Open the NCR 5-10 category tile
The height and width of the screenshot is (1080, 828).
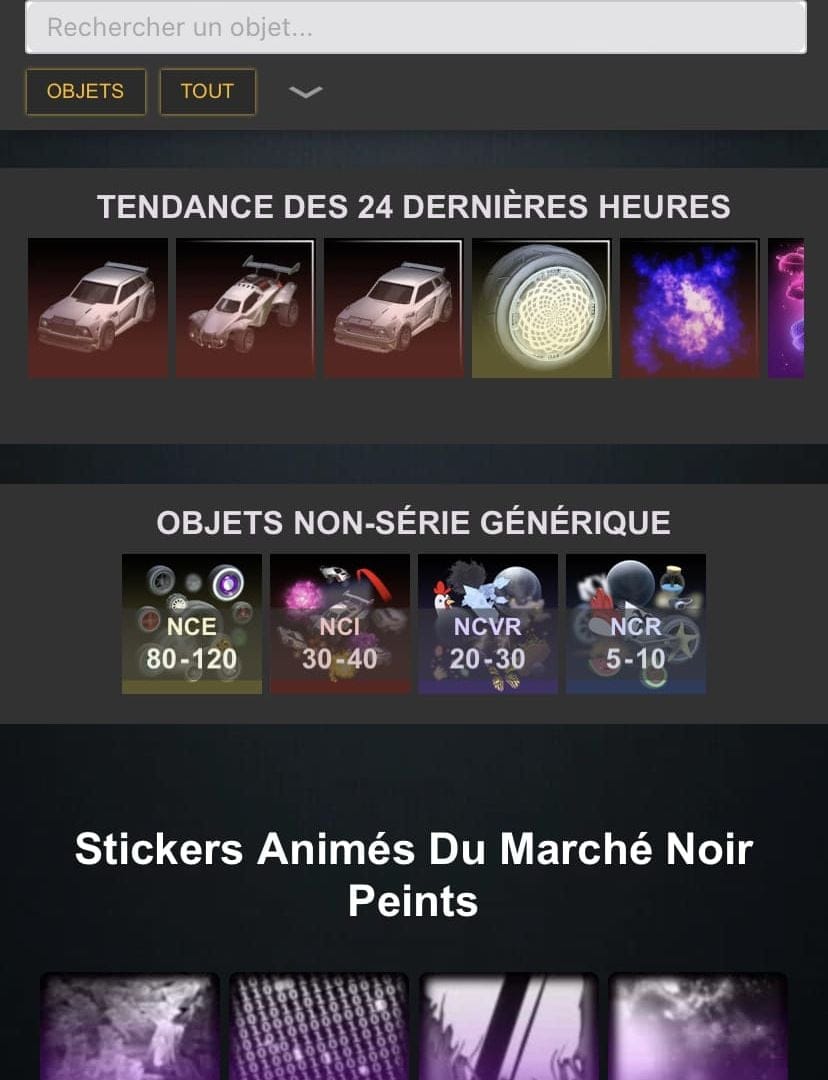coord(636,624)
